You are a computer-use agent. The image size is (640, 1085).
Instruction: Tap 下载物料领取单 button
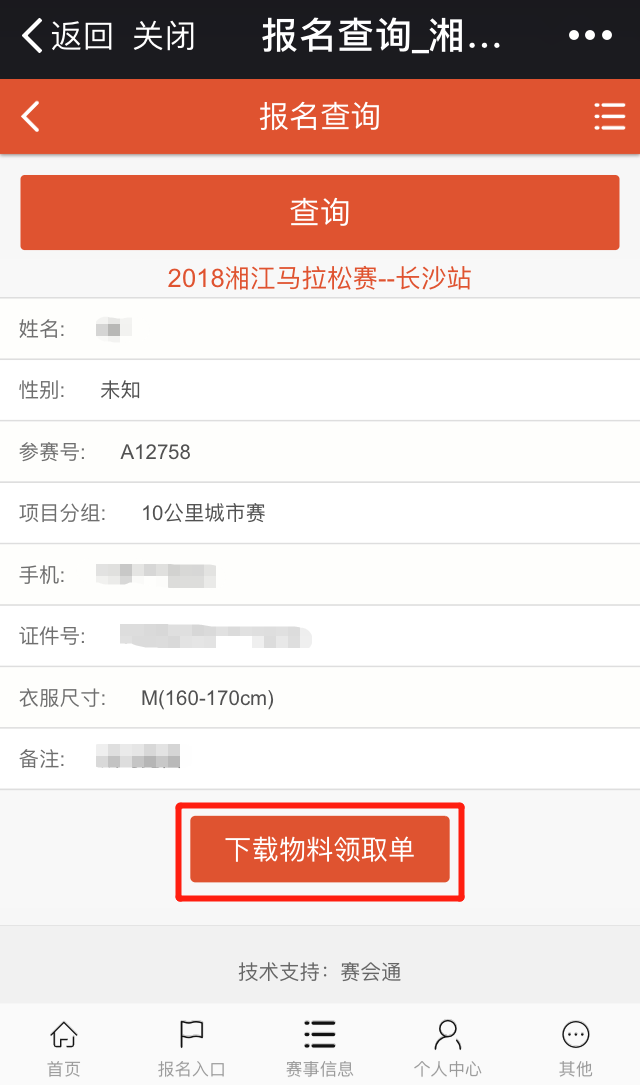coord(320,849)
